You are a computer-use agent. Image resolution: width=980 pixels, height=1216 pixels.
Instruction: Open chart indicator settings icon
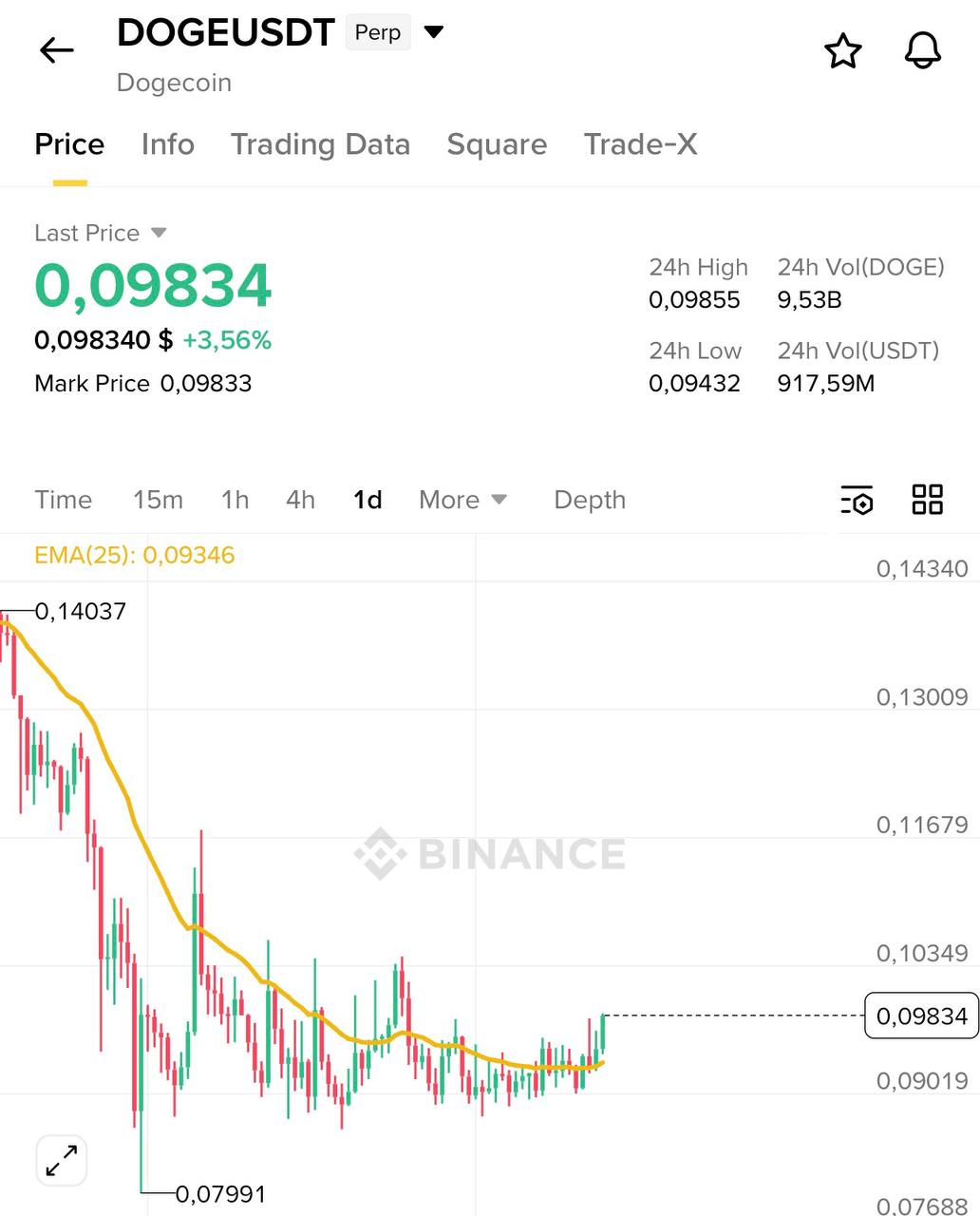point(857,500)
